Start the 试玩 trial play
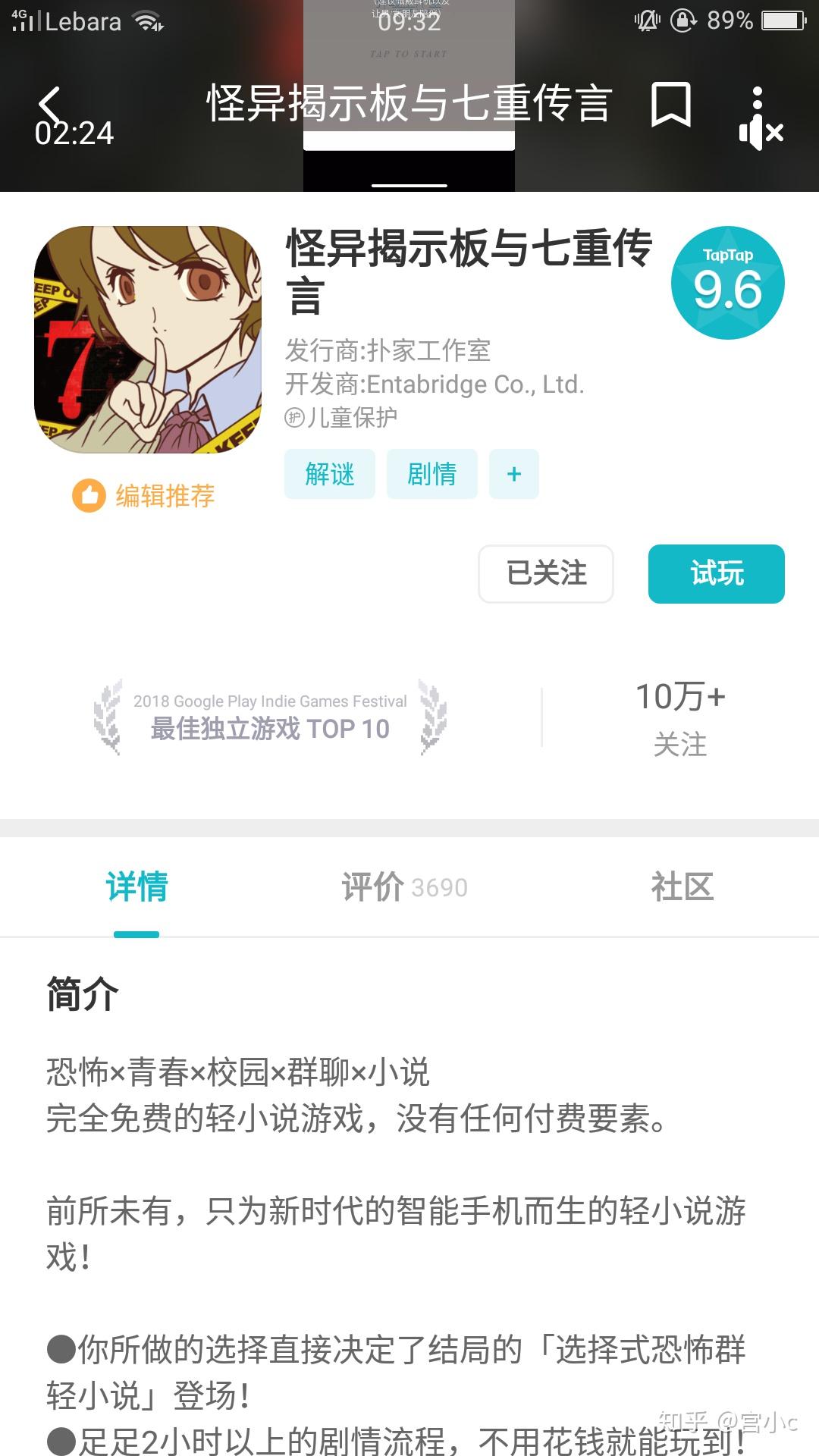This screenshot has height=1456, width=819. click(716, 574)
